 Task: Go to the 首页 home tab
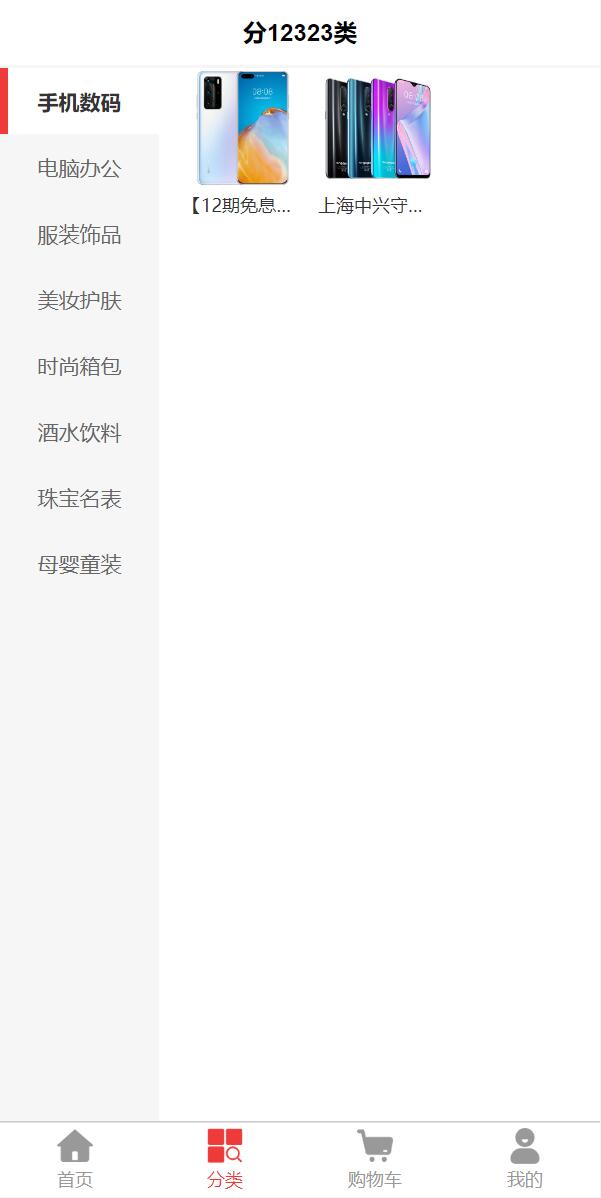pos(75,1159)
